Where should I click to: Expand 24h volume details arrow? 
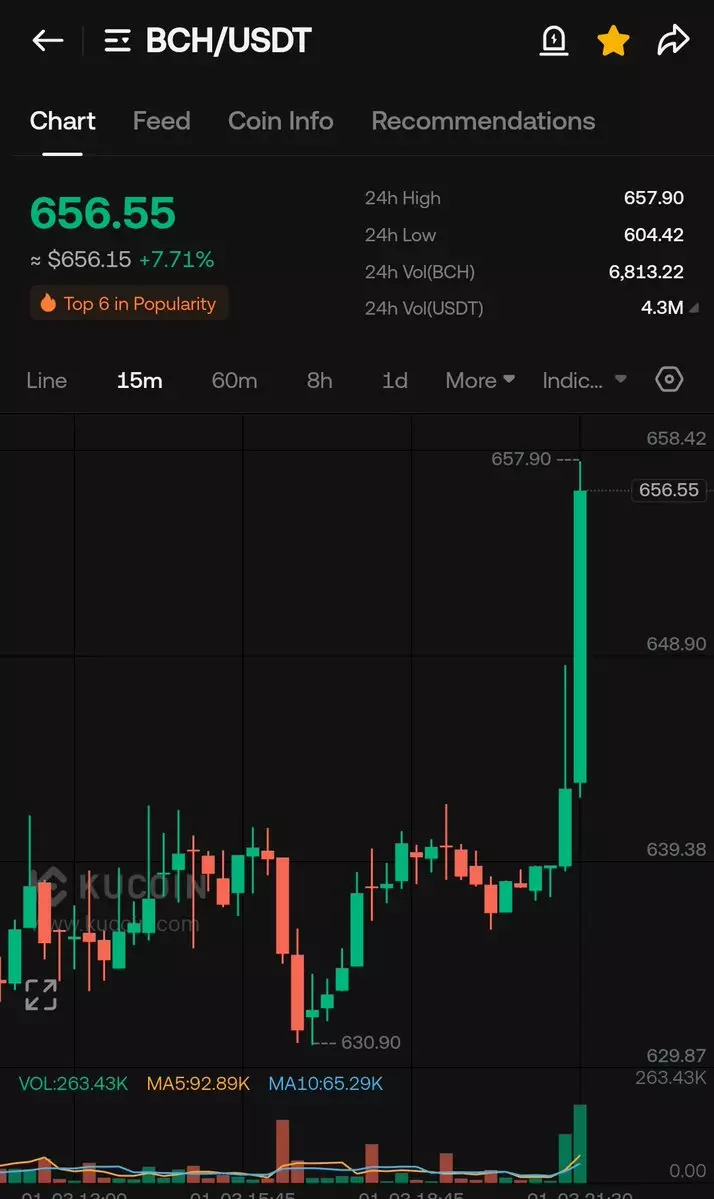(694, 308)
